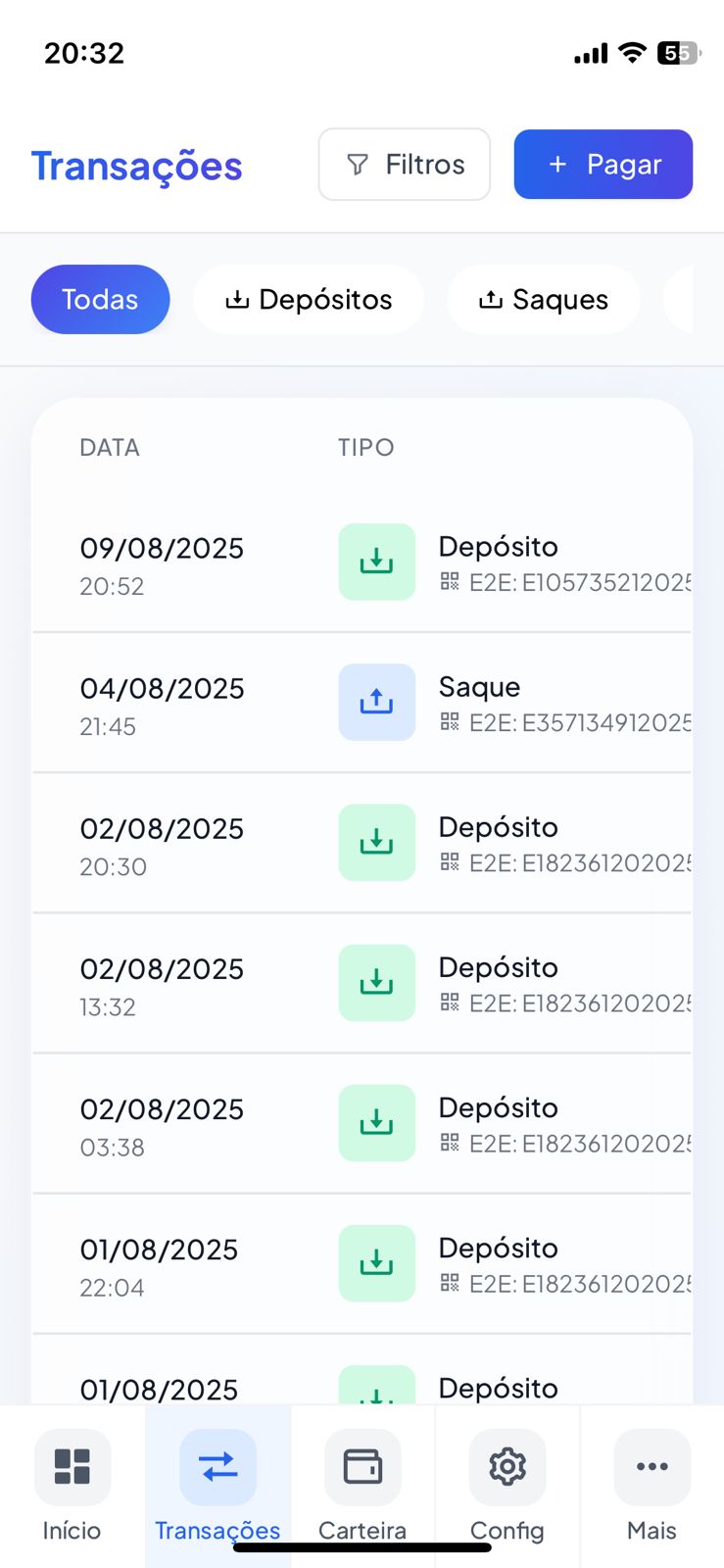Activate the Saques filter chip
Image resolution: width=724 pixels, height=1568 pixels.
tap(543, 299)
